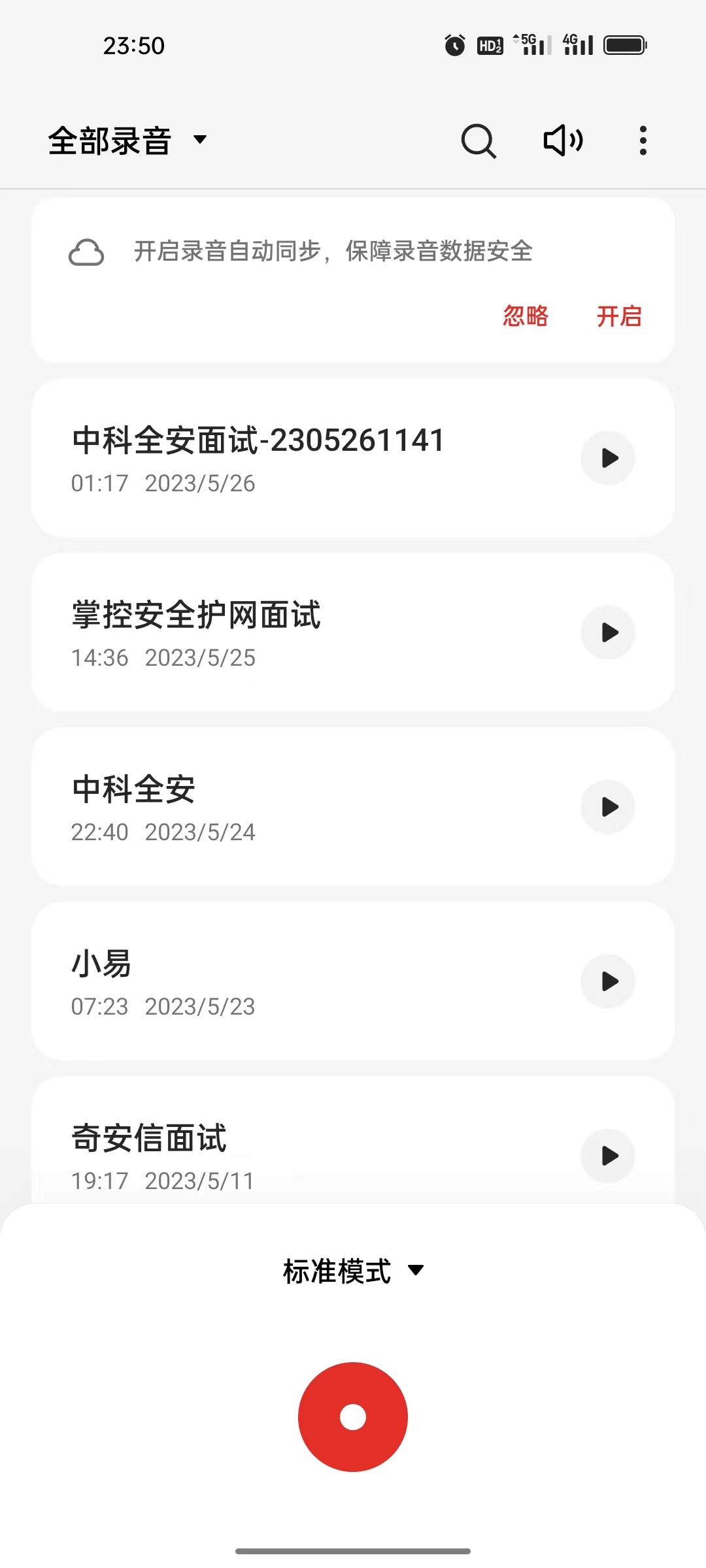The height and width of the screenshot is (1568, 706).
Task: Open the recordings search
Action: (479, 140)
